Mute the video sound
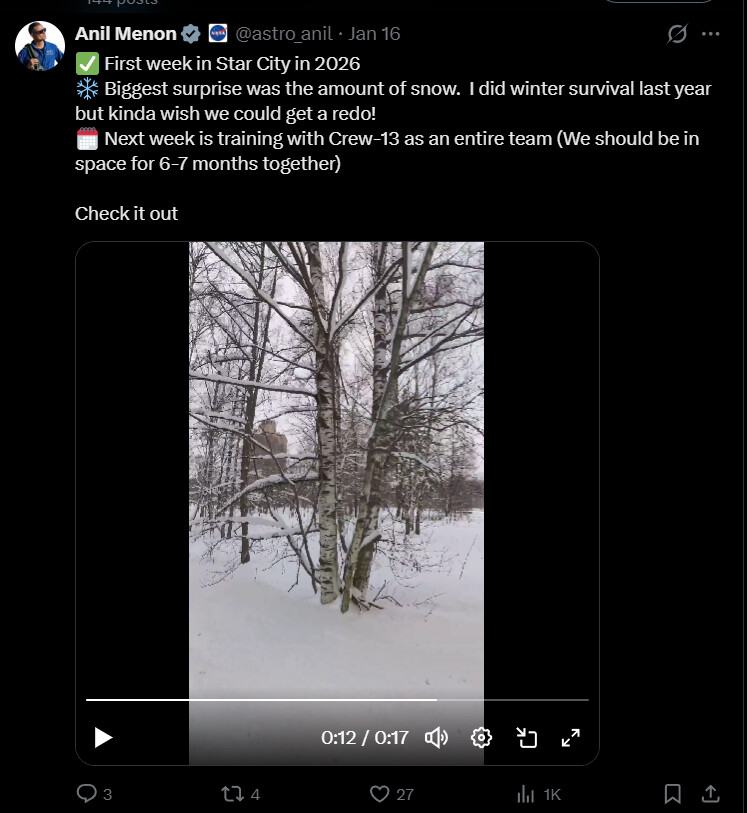Image resolution: width=747 pixels, height=813 pixels. click(436, 738)
